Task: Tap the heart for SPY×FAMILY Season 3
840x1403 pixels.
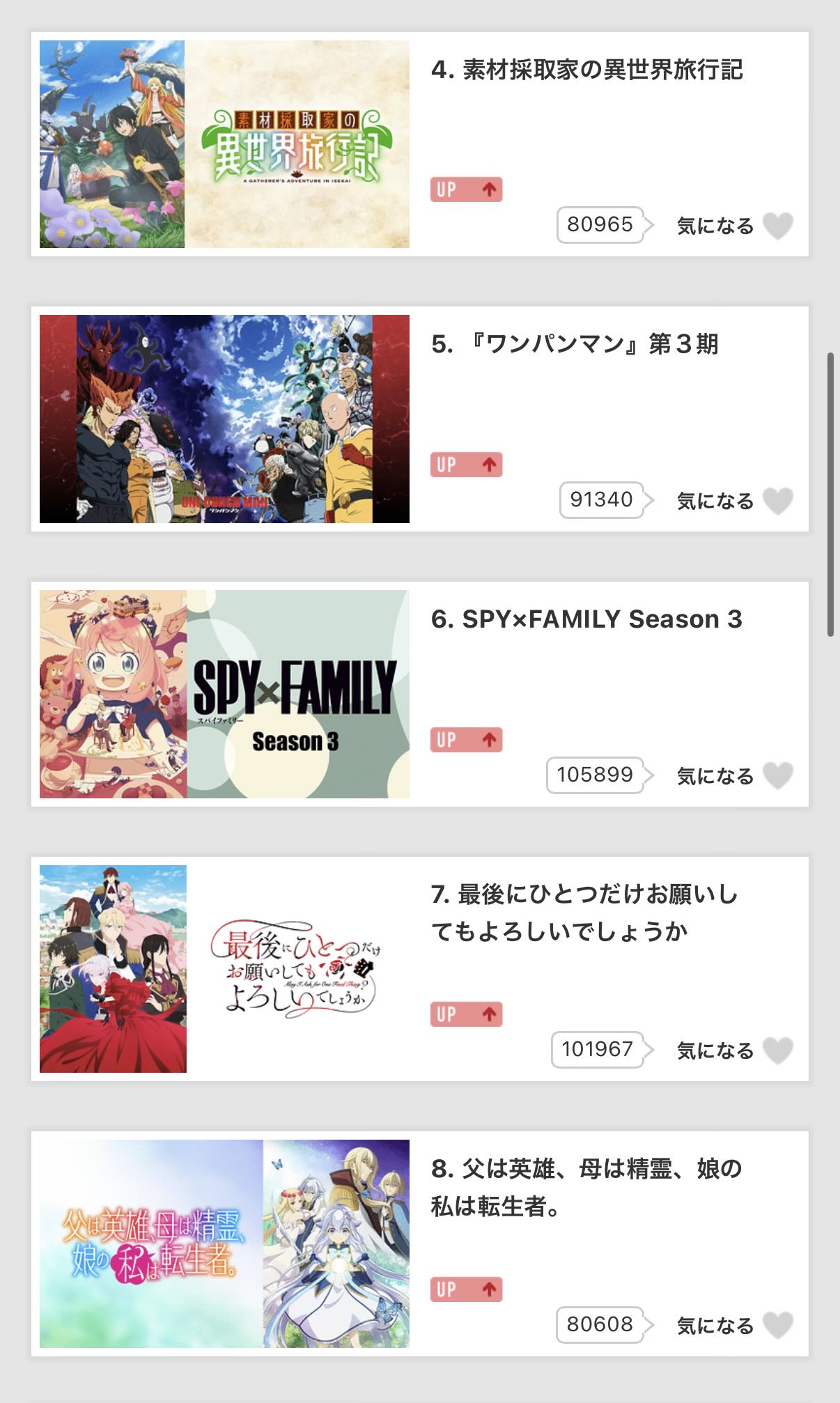Action: [x=777, y=775]
